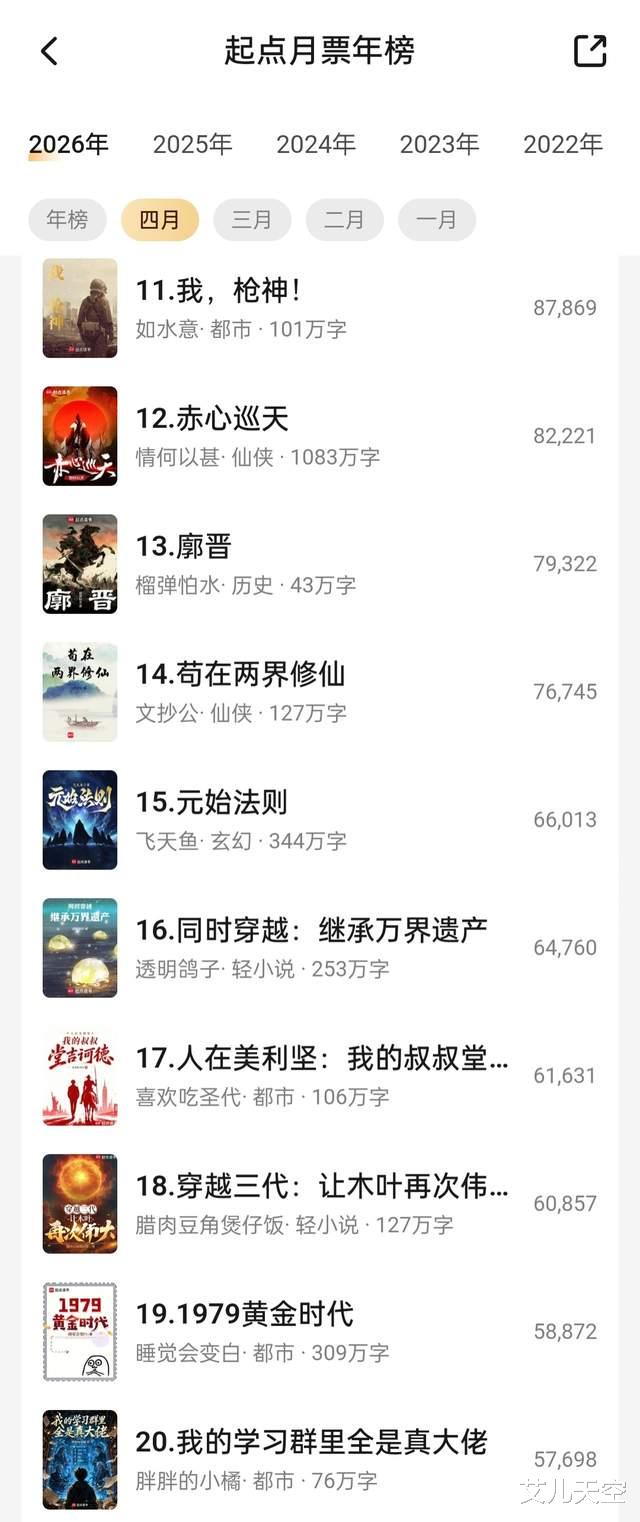Filter the list by 一月
Viewport: 640px width, 1522px height.
(x=437, y=220)
